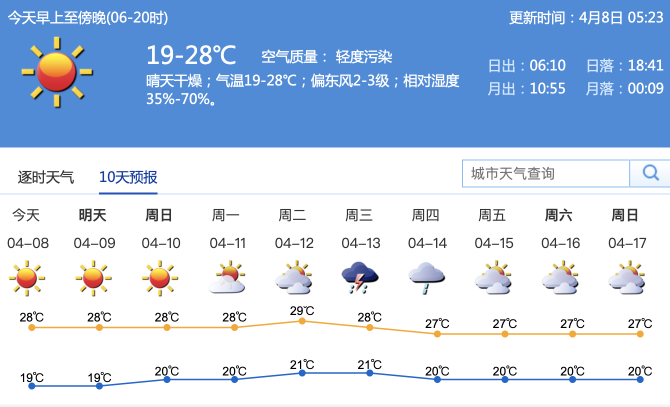Select the 10天预报 tab
670x407 pixels.
[x=128, y=177]
